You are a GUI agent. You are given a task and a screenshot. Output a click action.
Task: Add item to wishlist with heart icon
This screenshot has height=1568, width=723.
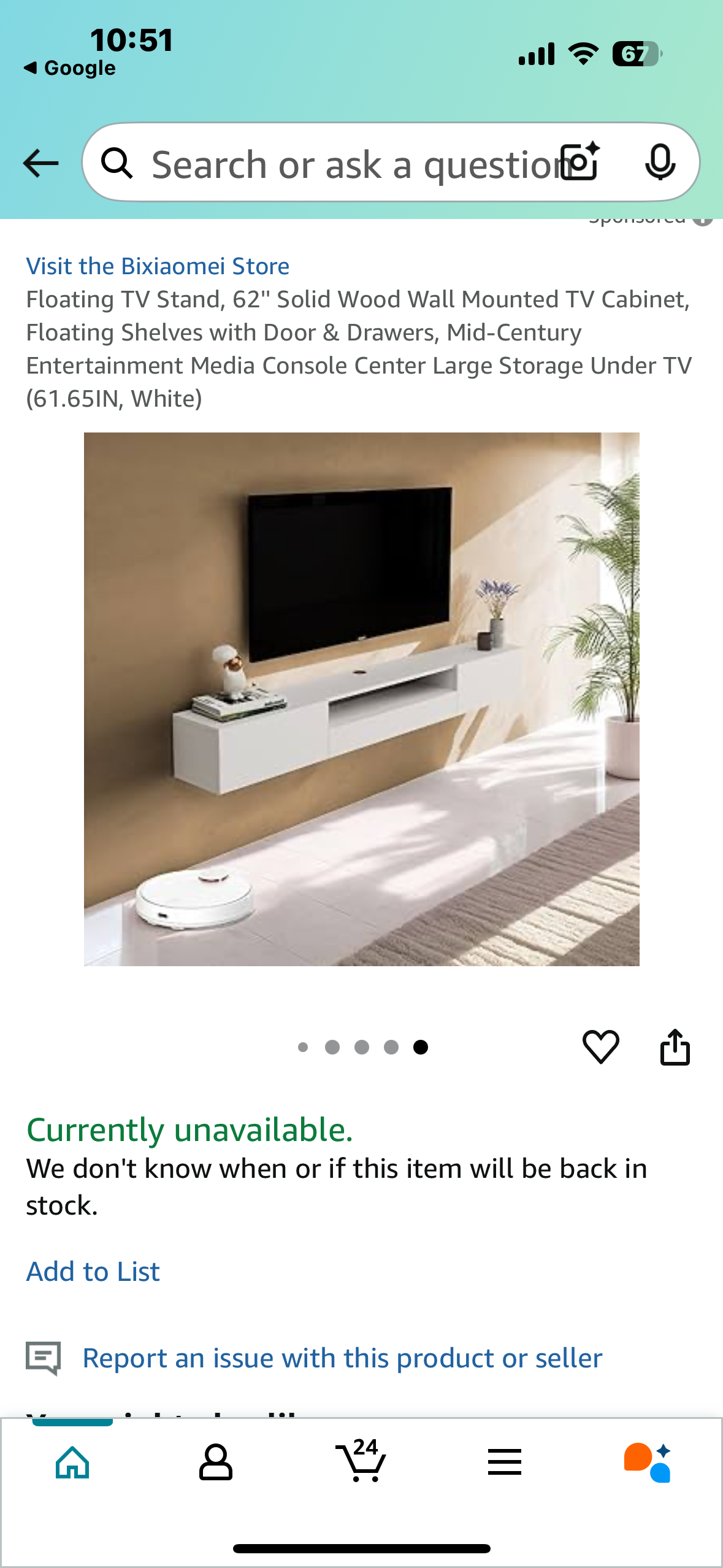[600, 1047]
